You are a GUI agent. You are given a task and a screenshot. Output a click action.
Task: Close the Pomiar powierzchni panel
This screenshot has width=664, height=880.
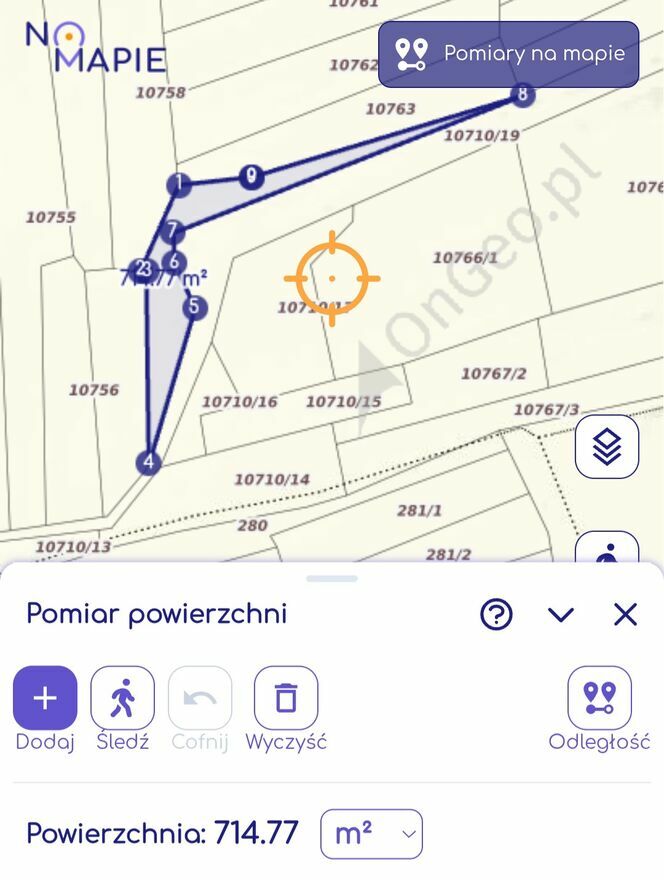pos(625,614)
